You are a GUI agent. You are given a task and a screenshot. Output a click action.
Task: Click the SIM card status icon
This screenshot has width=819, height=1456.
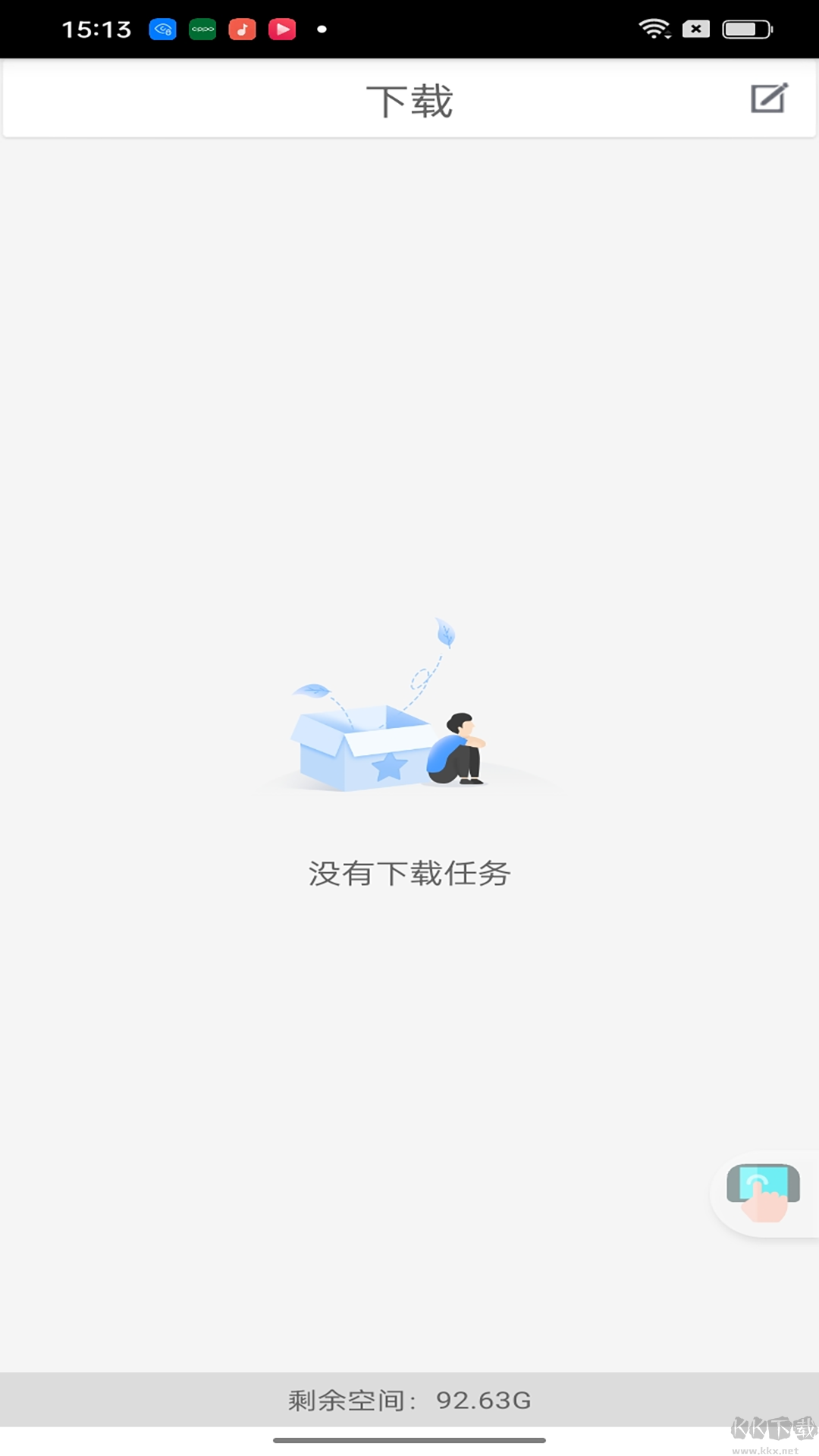695,29
